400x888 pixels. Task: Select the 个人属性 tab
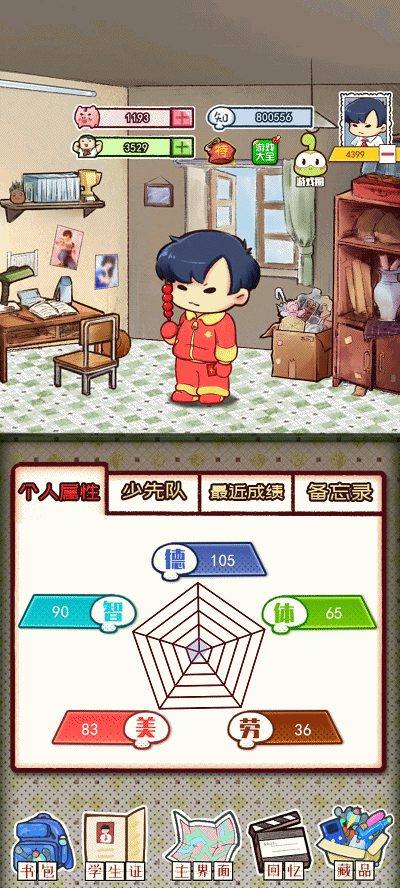59,490
